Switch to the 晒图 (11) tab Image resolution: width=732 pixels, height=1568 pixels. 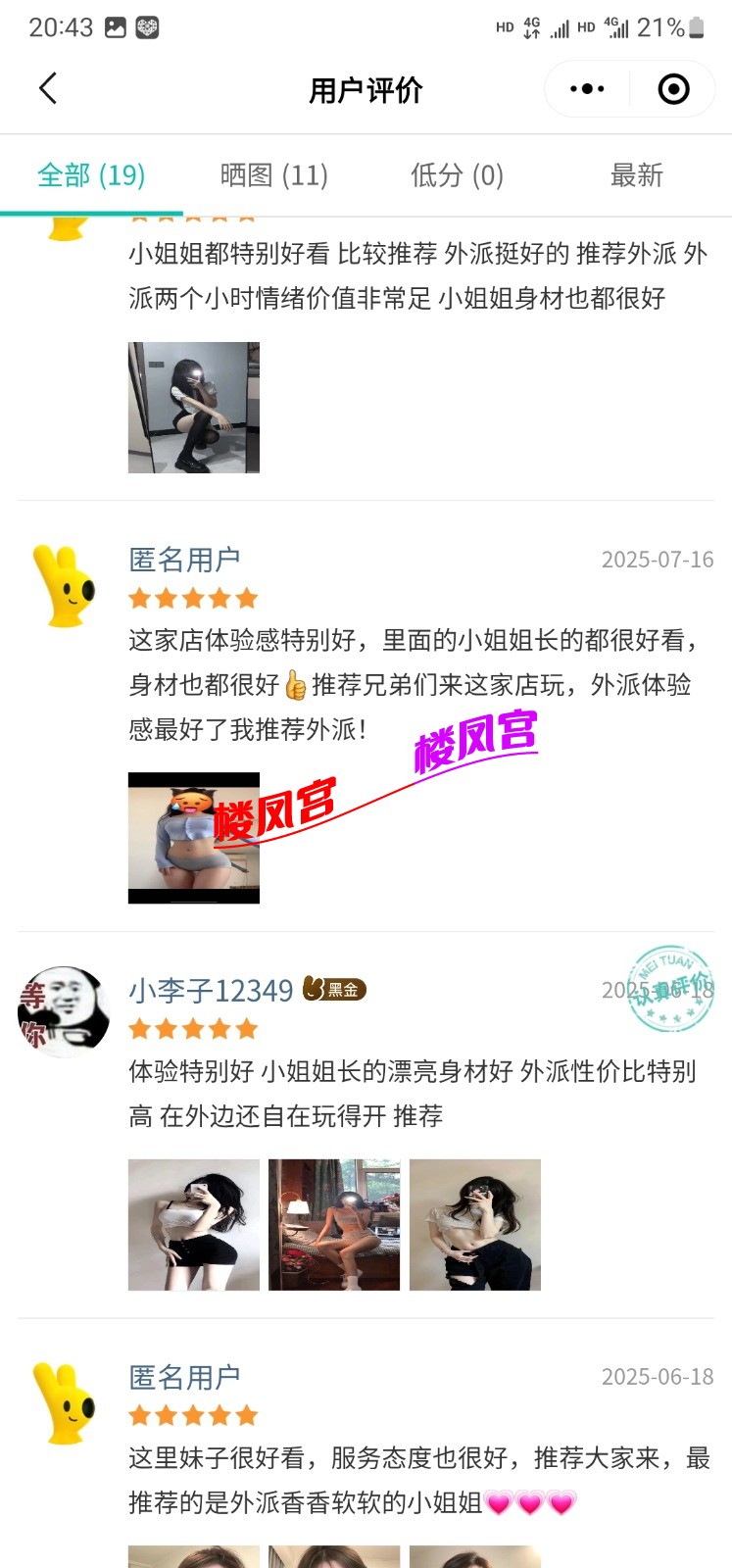pyautogui.click(x=274, y=174)
